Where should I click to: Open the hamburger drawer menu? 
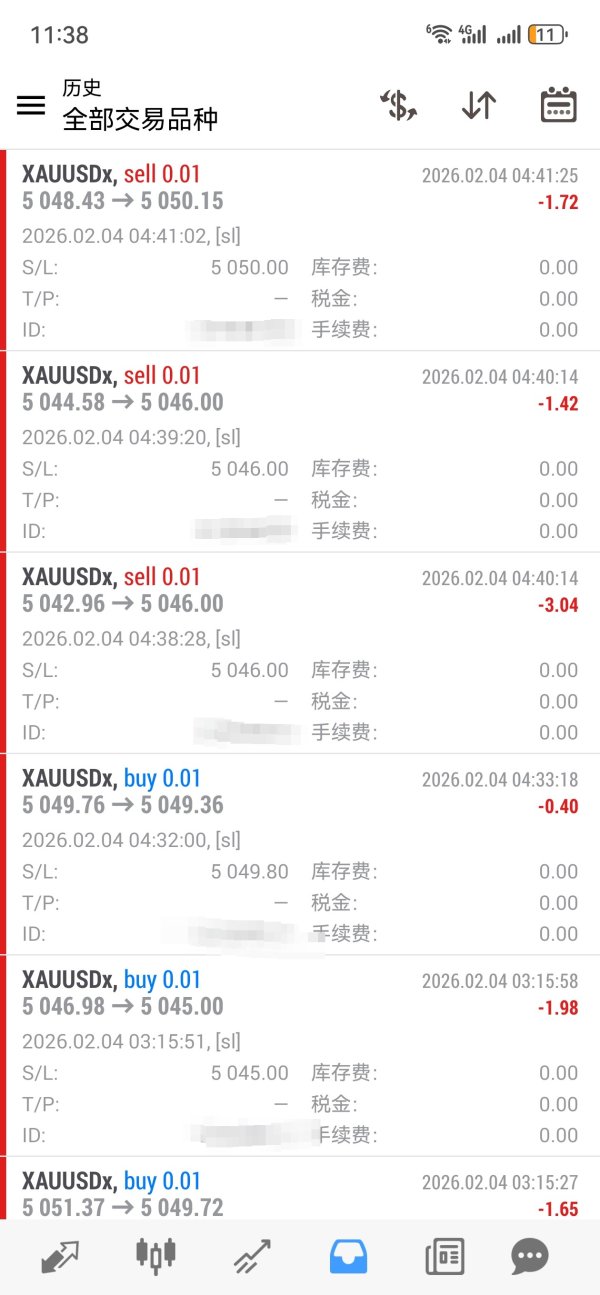pos(31,105)
